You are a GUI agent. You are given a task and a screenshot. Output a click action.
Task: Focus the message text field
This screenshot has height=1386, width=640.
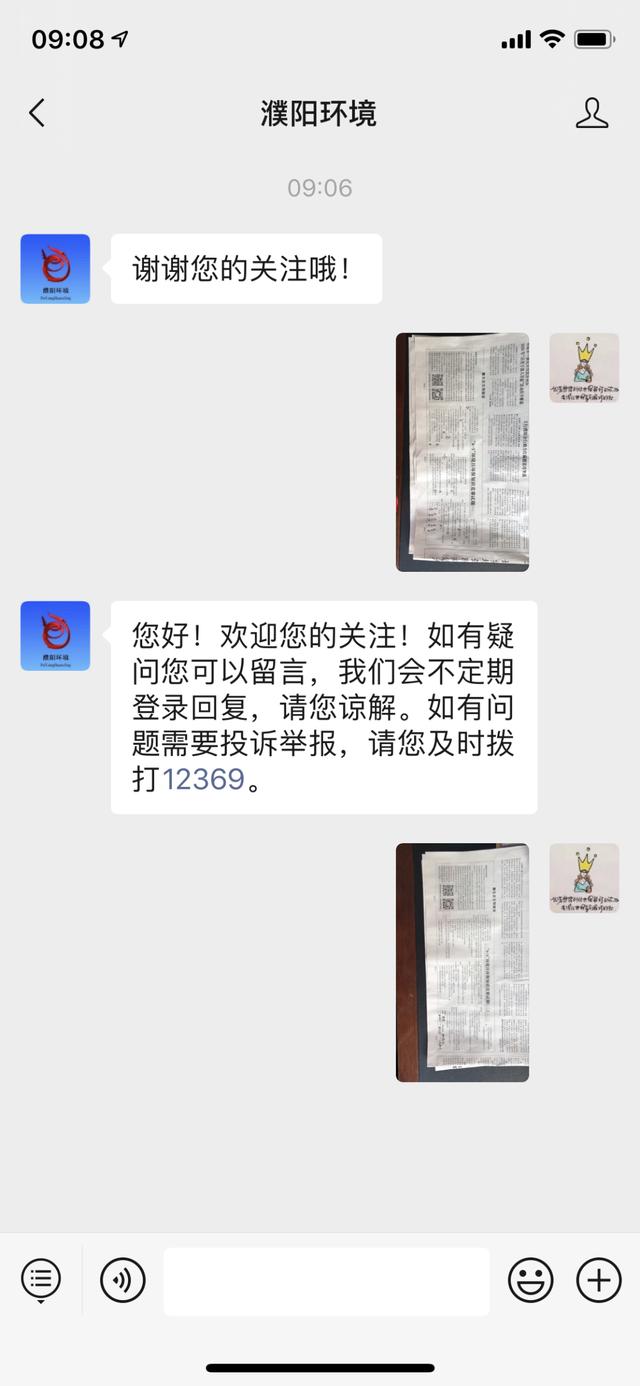pyautogui.click(x=326, y=1281)
